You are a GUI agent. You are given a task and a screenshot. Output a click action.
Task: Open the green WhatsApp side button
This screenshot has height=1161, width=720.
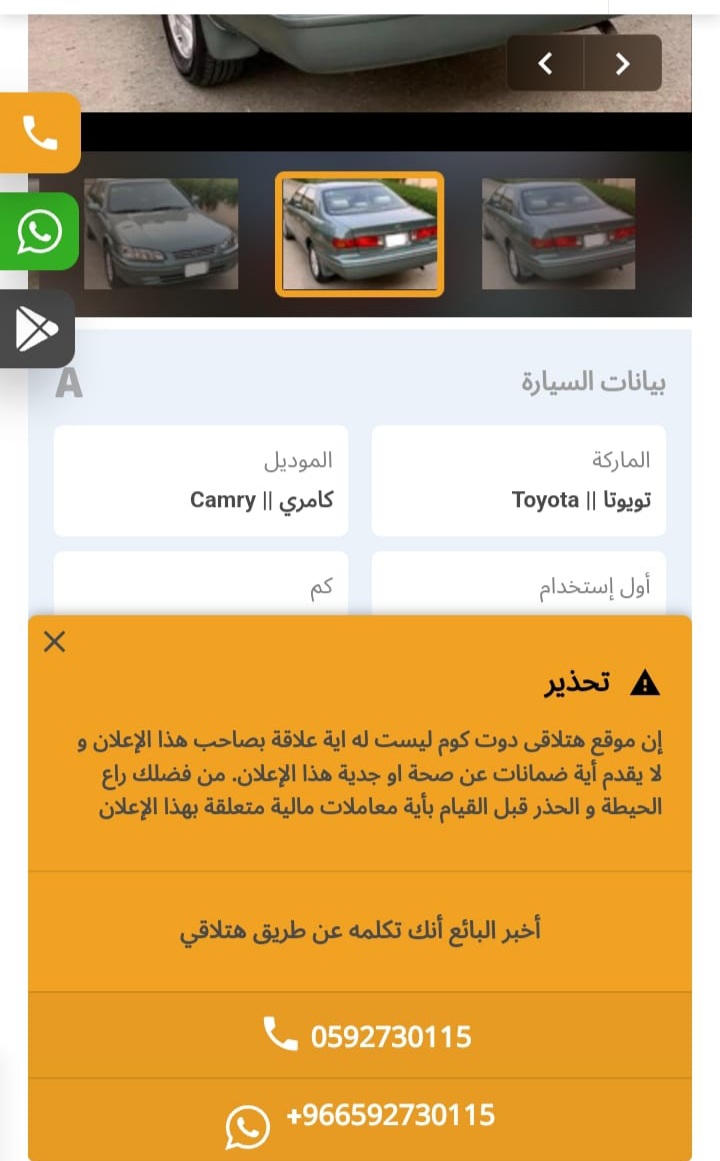click(x=39, y=231)
